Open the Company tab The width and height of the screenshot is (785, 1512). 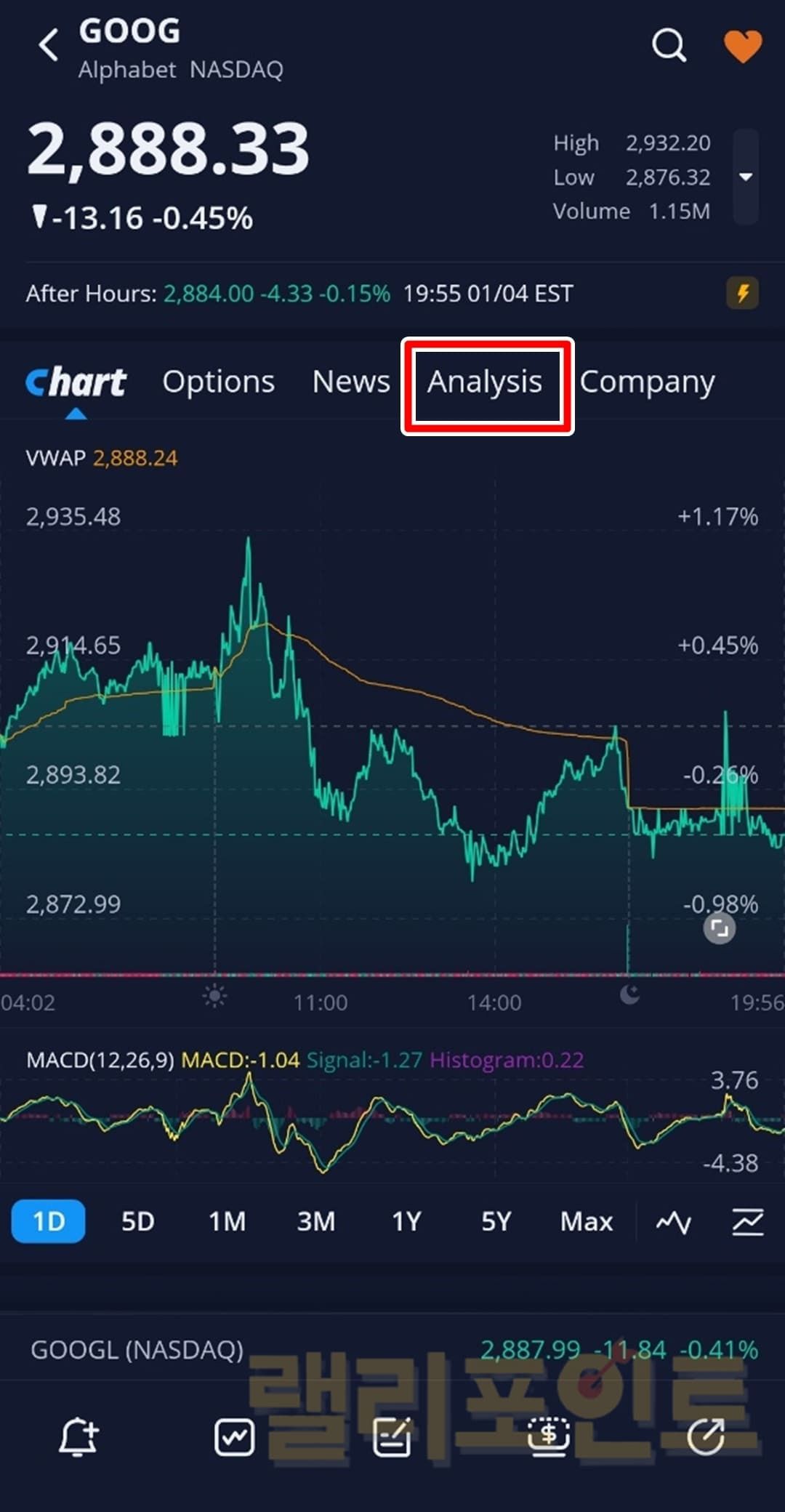tap(647, 382)
